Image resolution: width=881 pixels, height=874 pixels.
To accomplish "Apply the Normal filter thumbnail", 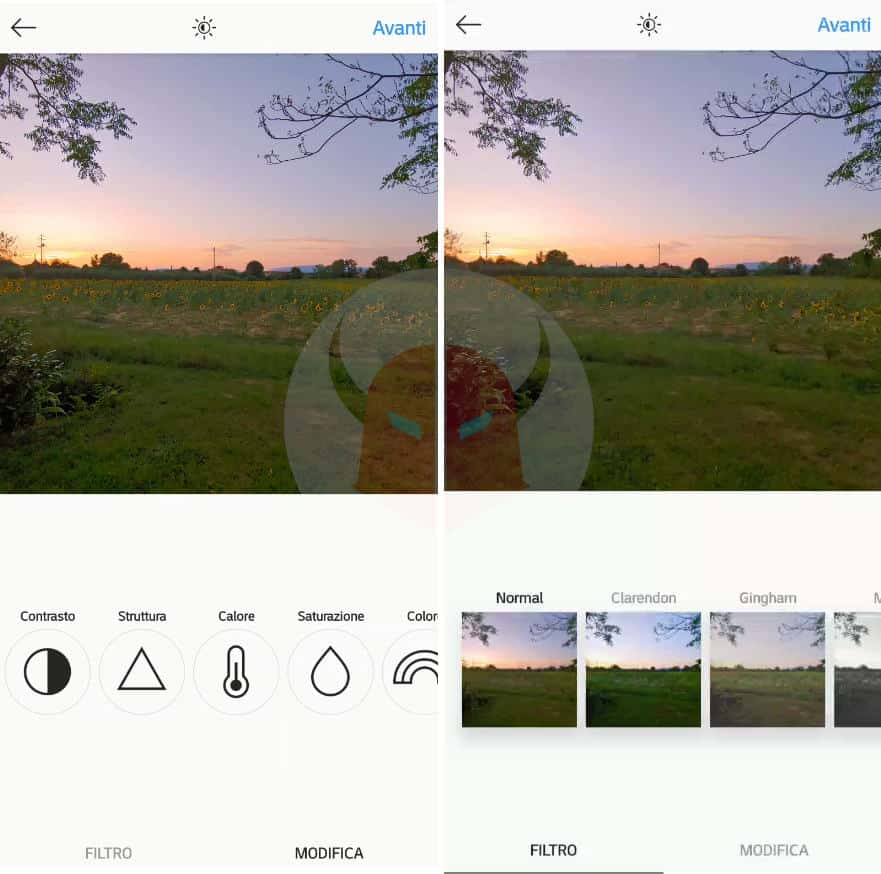I will pyautogui.click(x=519, y=669).
